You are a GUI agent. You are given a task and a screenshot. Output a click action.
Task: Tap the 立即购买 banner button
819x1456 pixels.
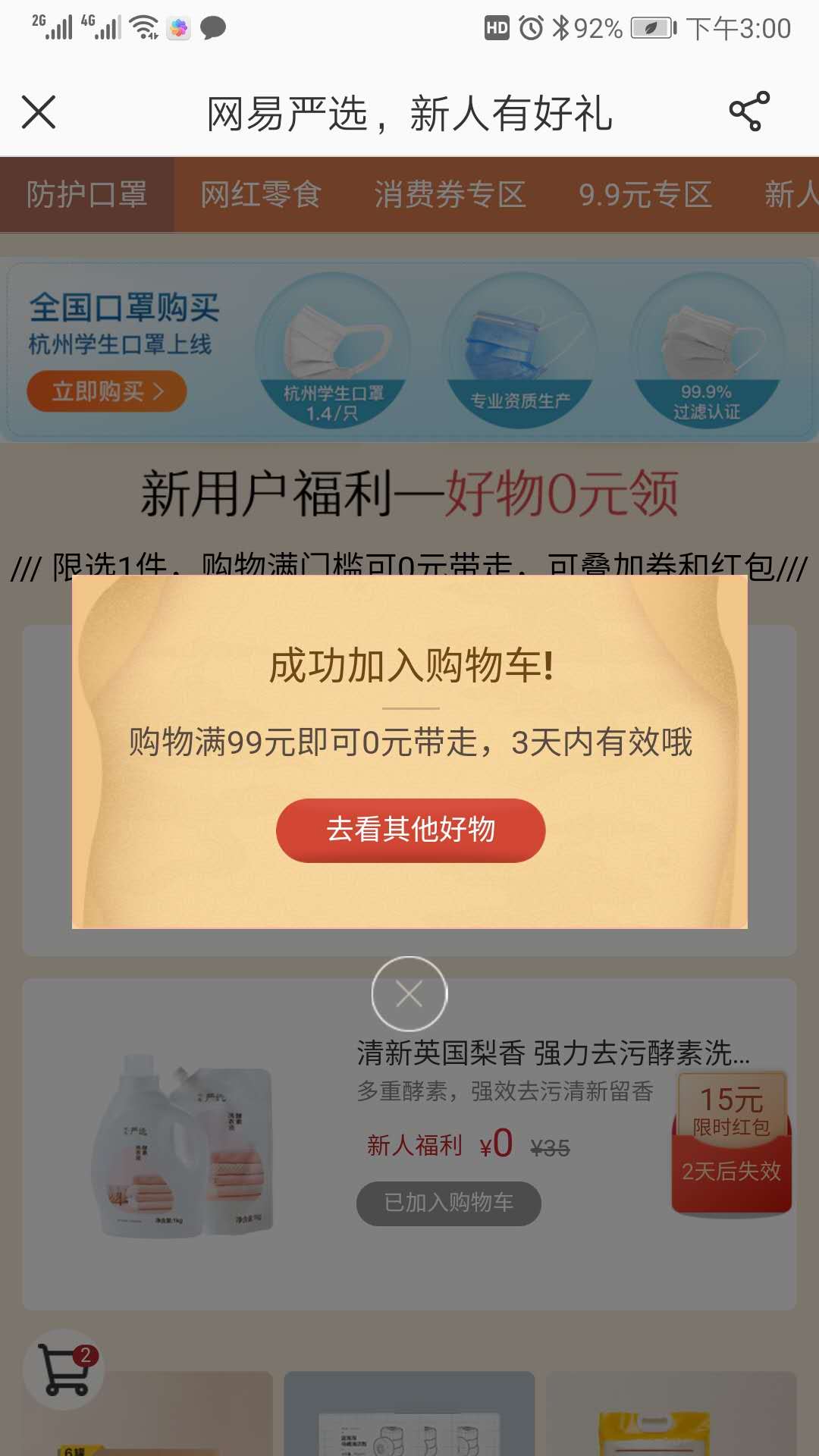[106, 393]
